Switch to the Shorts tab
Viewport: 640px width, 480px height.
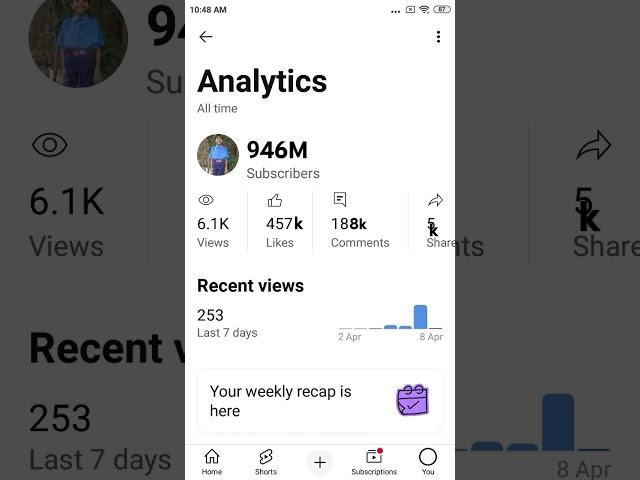click(266, 461)
